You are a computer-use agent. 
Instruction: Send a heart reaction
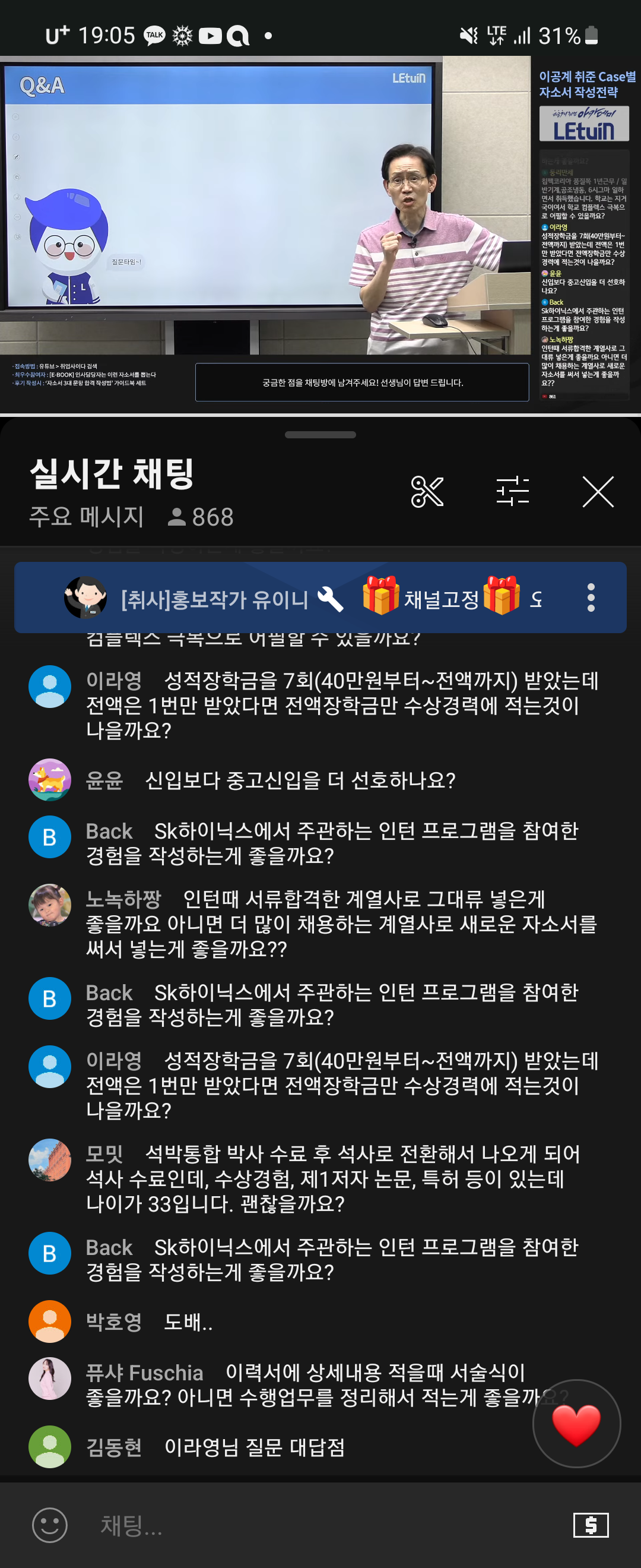(x=576, y=1424)
